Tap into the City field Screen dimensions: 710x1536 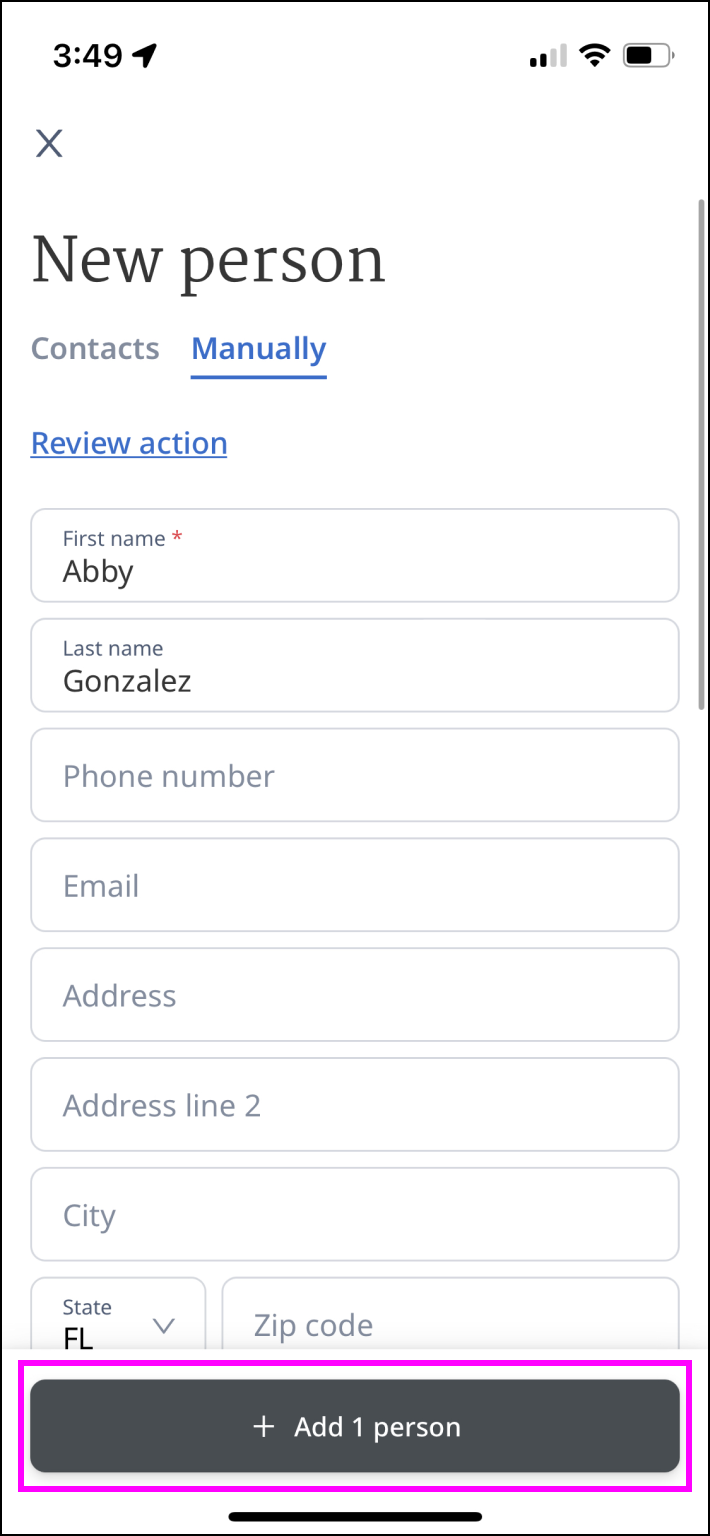coord(355,1216)
